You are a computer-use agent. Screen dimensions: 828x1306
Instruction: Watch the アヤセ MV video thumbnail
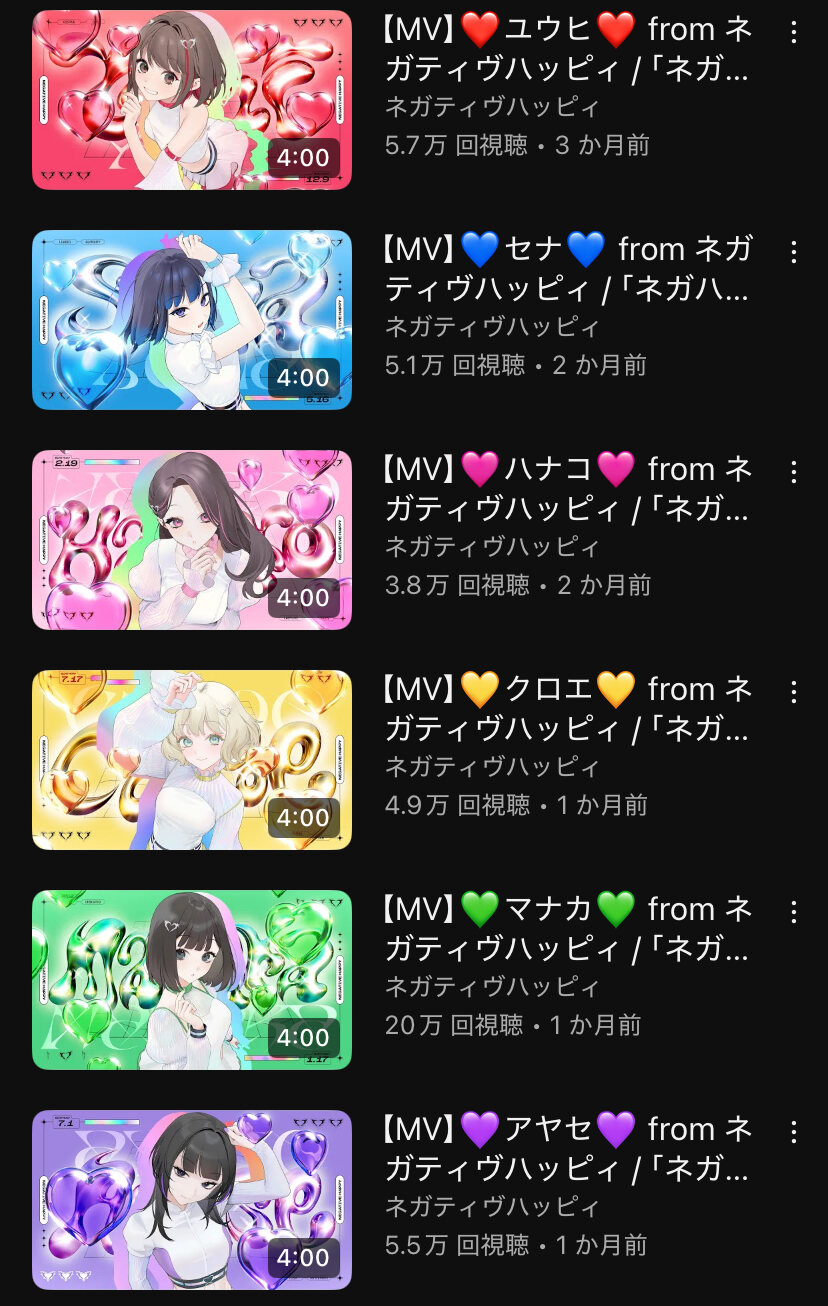[192, 1200]
